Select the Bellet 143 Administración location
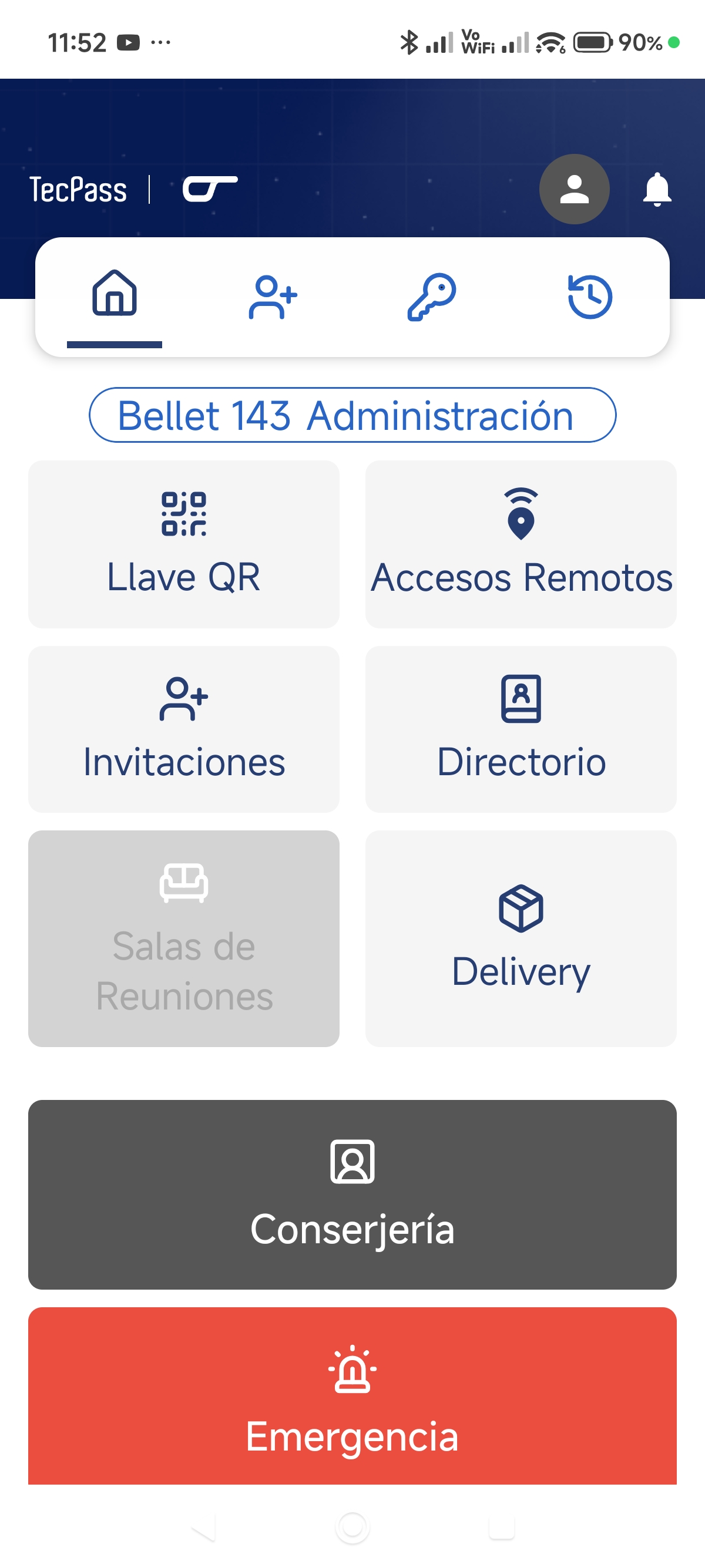The height and width of the screenshot is (1568, 705). (x=352, y=415)
